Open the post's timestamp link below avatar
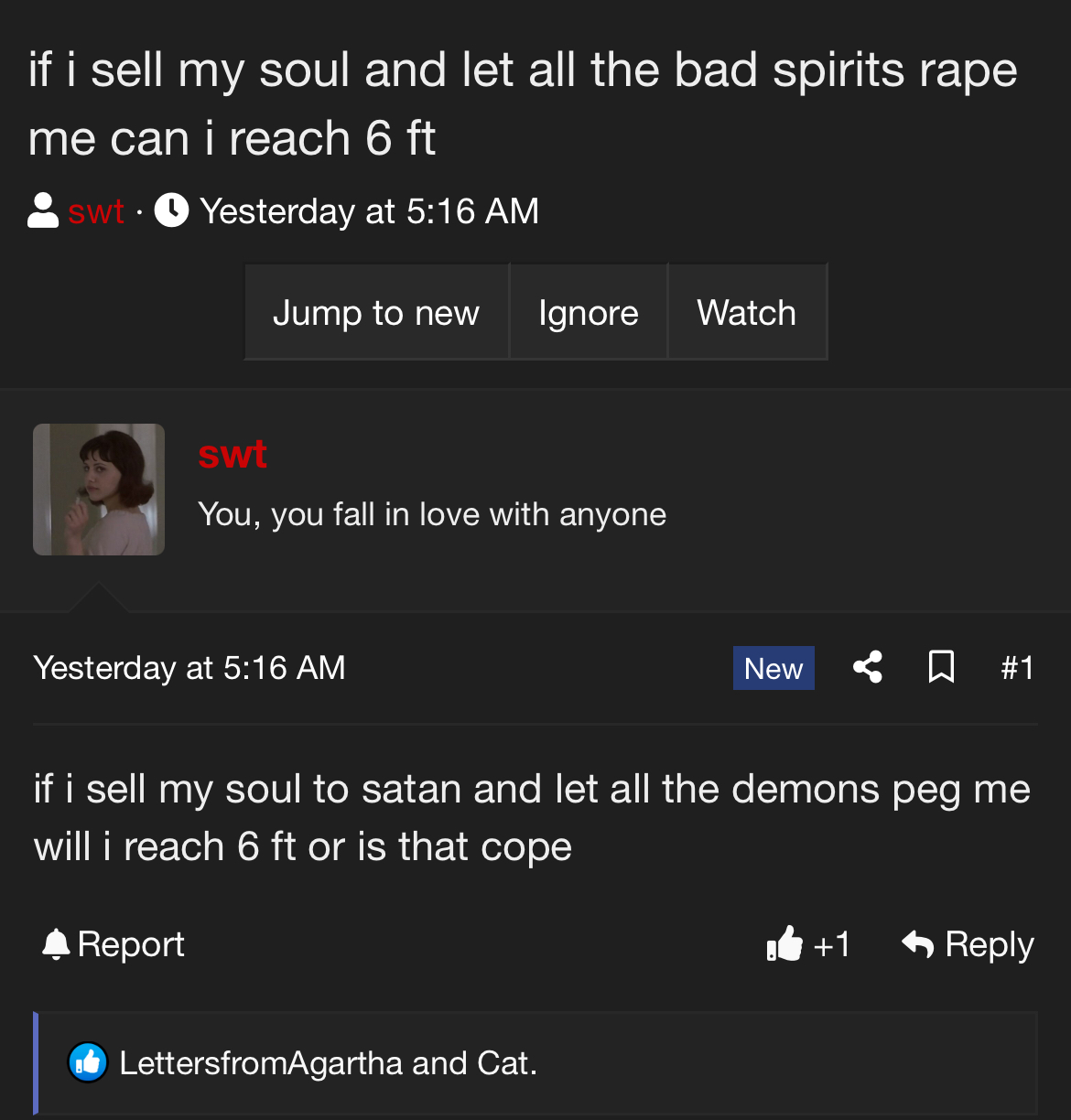1071x1120 pixels. 189,668
